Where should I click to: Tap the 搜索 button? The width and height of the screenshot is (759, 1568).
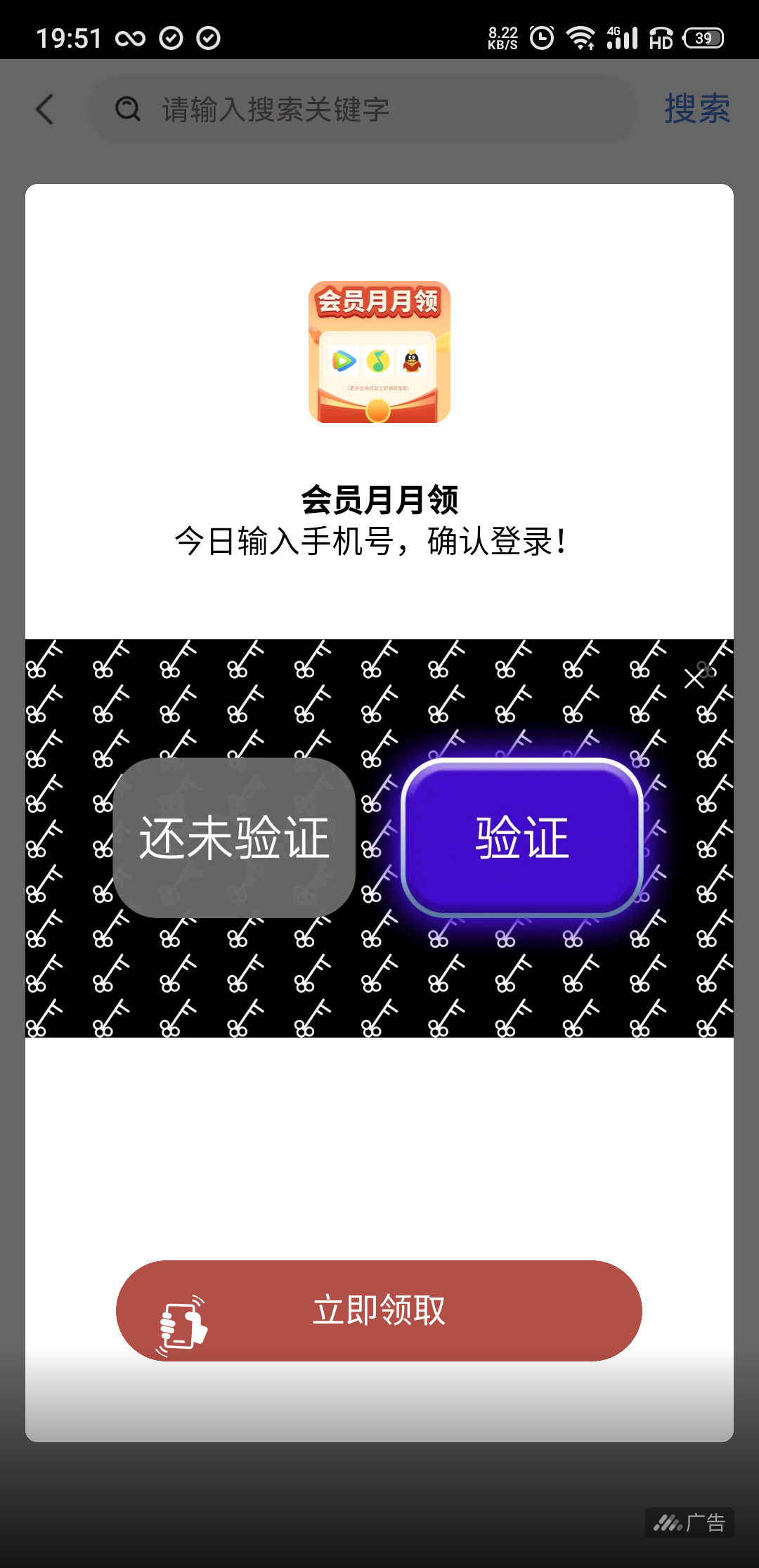tap(696, 110)
